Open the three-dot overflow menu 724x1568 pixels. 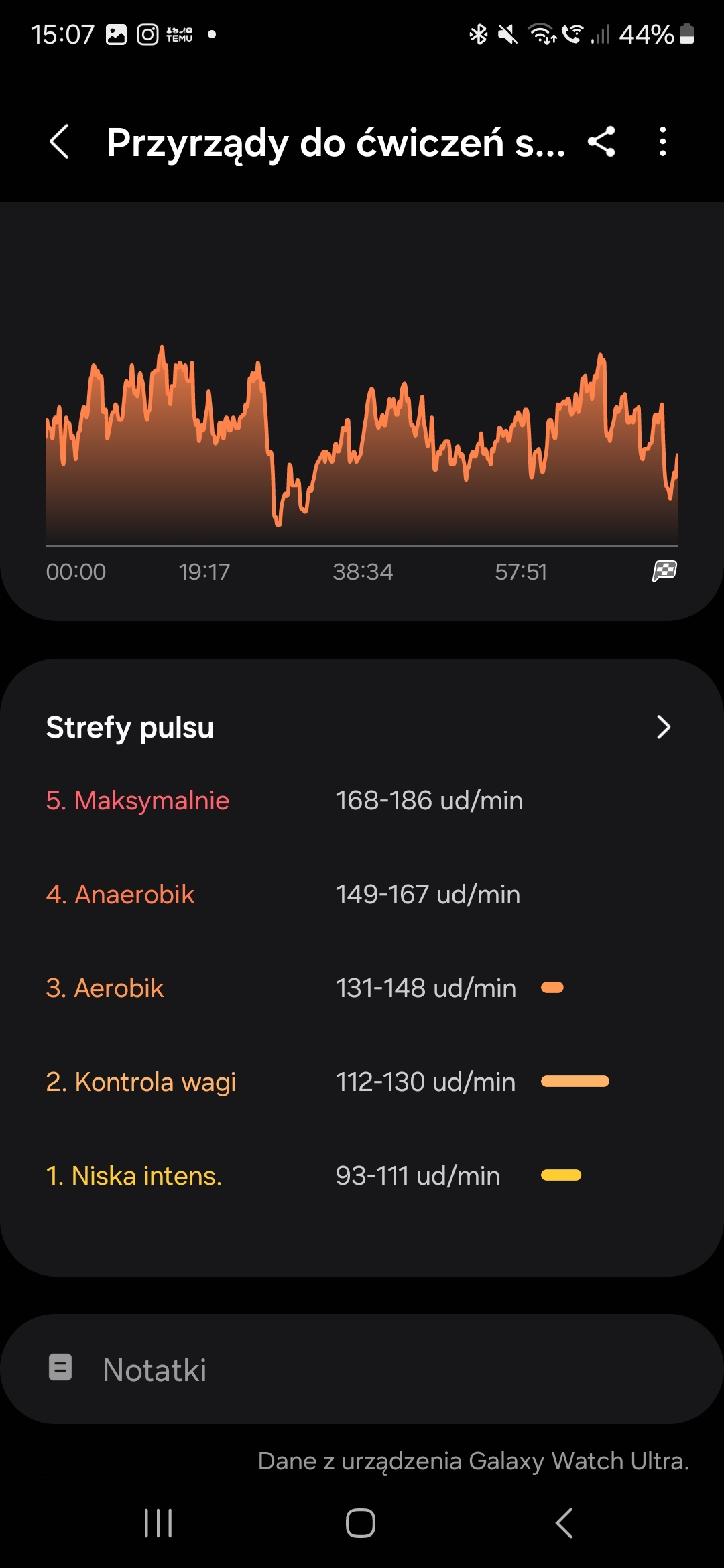coord(663,142)
